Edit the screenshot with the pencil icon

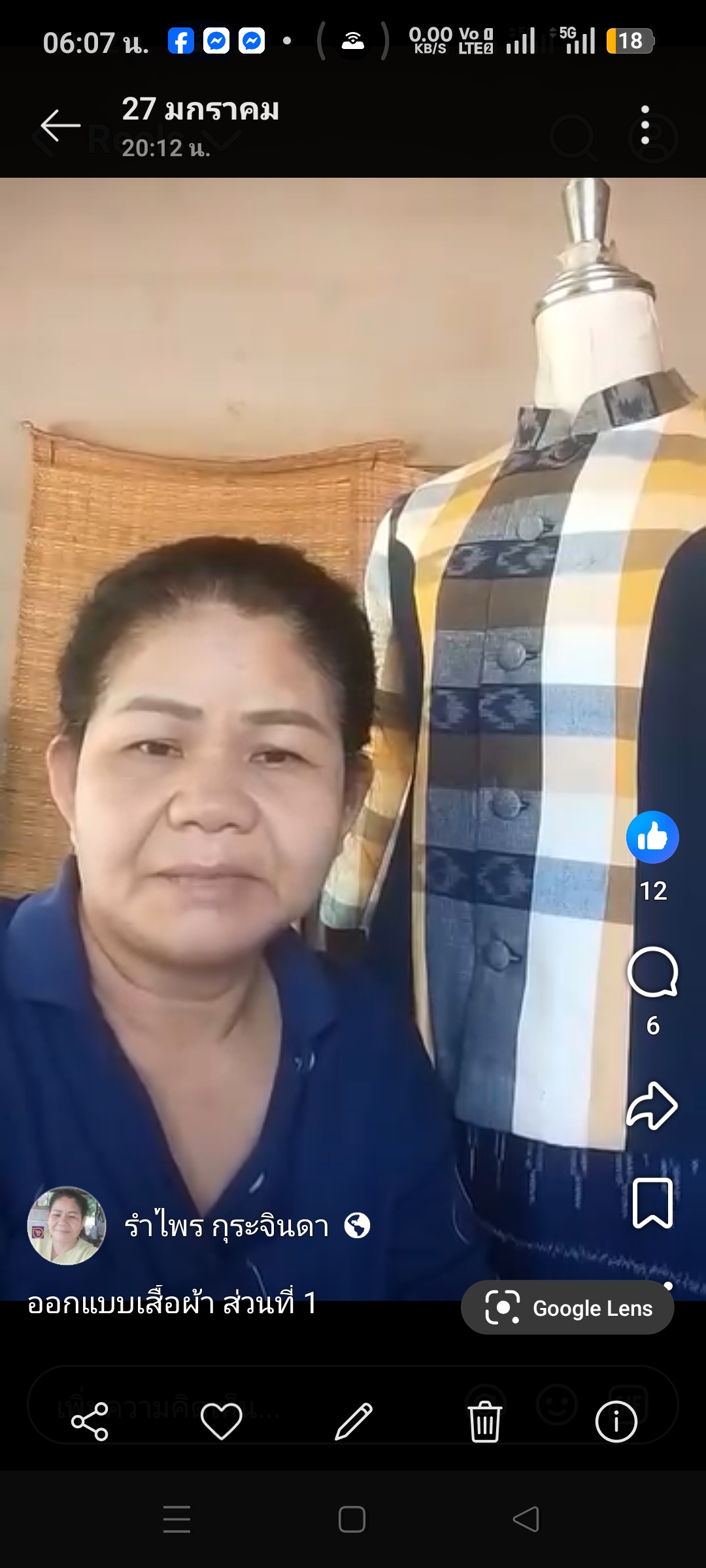pos(353,1421)
